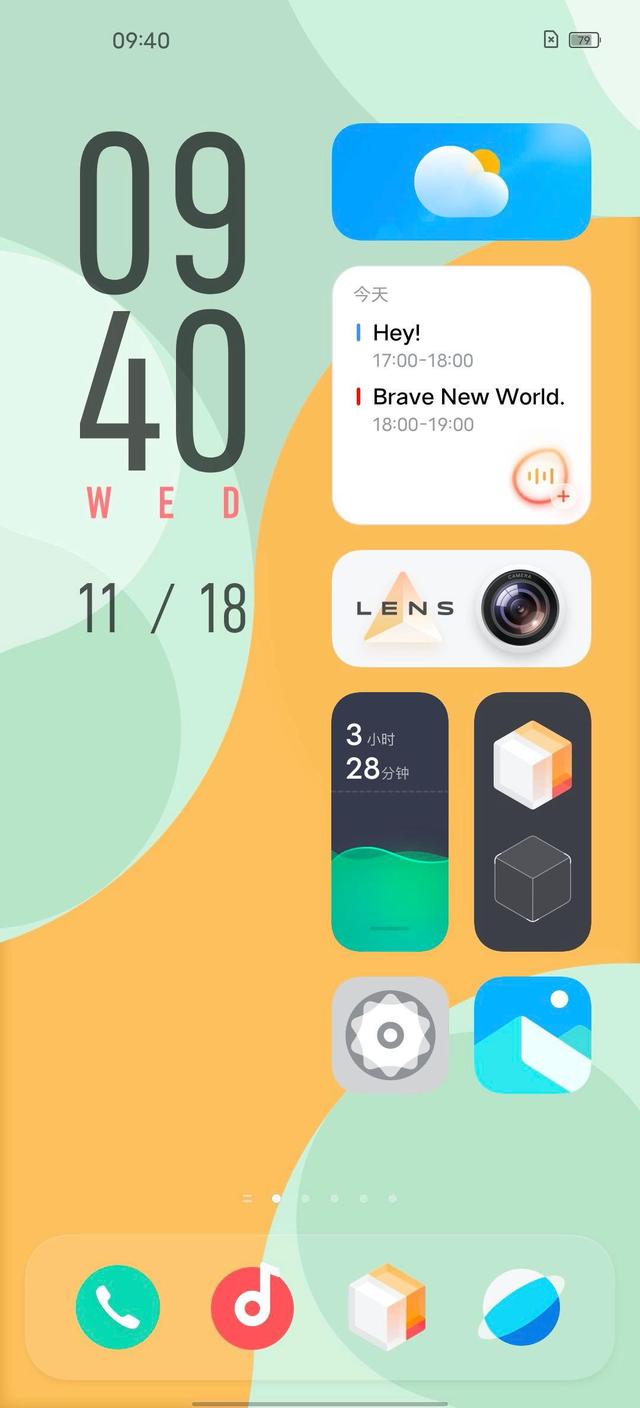This screenshot has width=640, height=1408.
Task: Tap the gray outlined cube
Action: point(532,878)
